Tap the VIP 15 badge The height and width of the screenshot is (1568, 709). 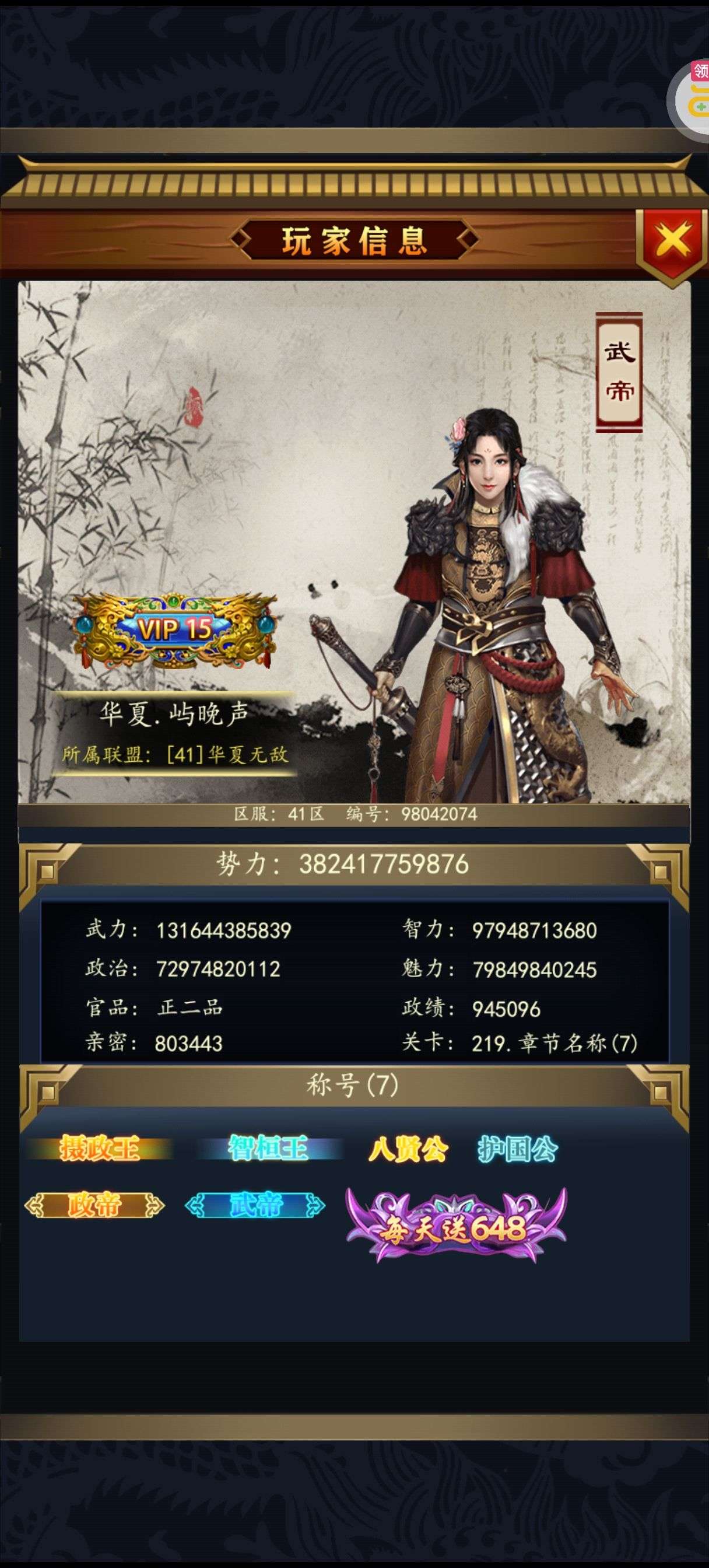(x=175, y=629)
